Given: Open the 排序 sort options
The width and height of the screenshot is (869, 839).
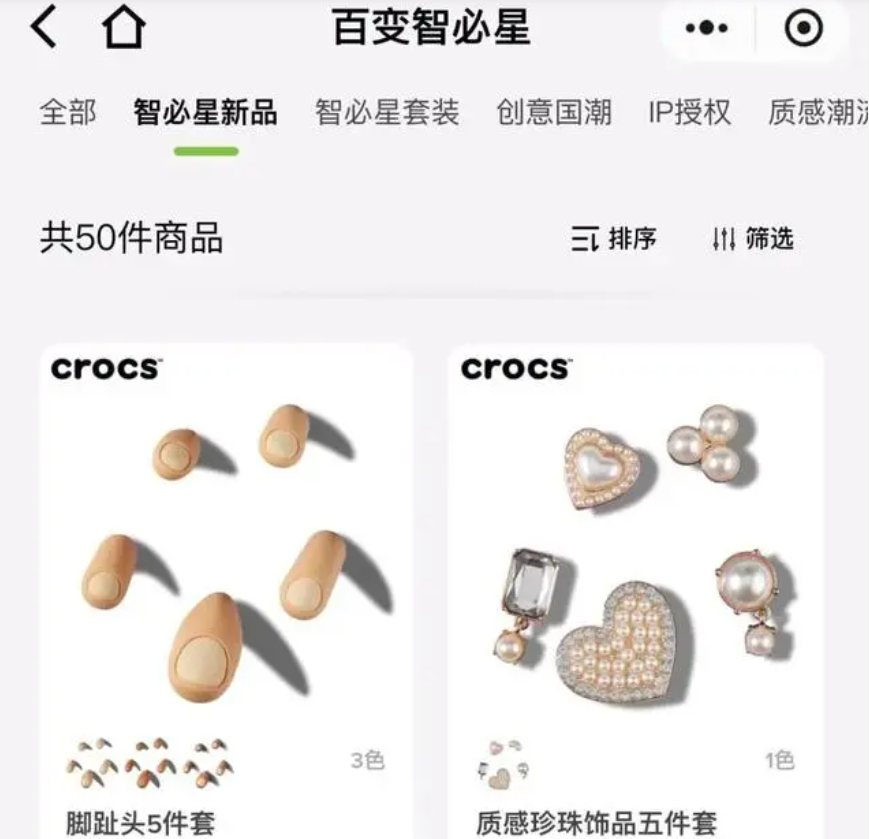Looking at the screenshot, I should click(x=614, y=239).
